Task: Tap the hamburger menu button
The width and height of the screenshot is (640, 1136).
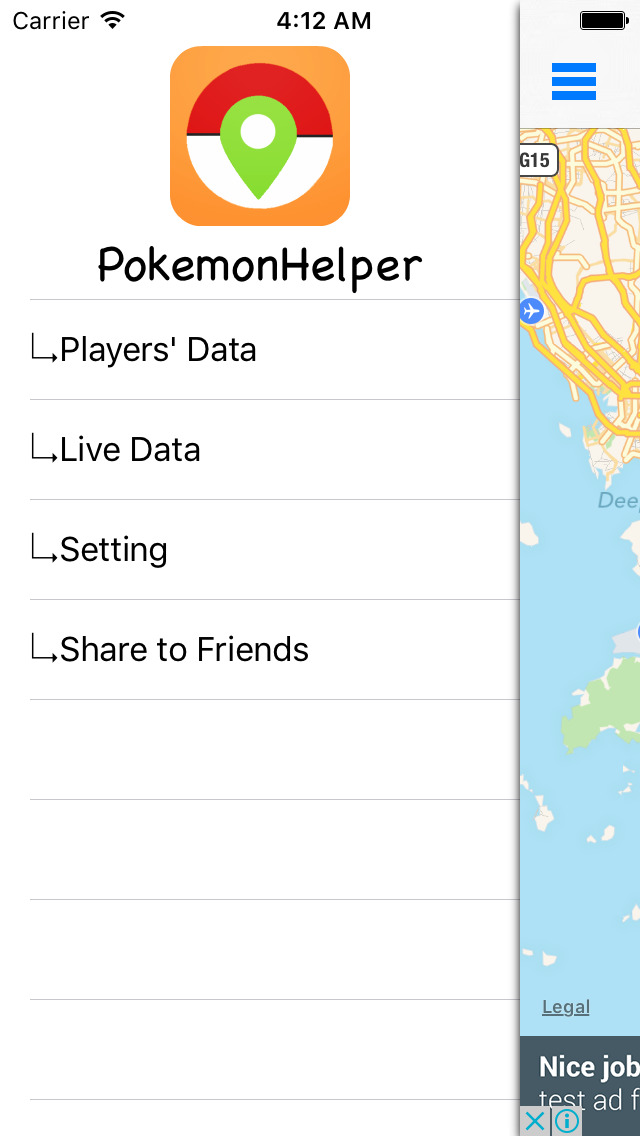Action: point(573,81)
